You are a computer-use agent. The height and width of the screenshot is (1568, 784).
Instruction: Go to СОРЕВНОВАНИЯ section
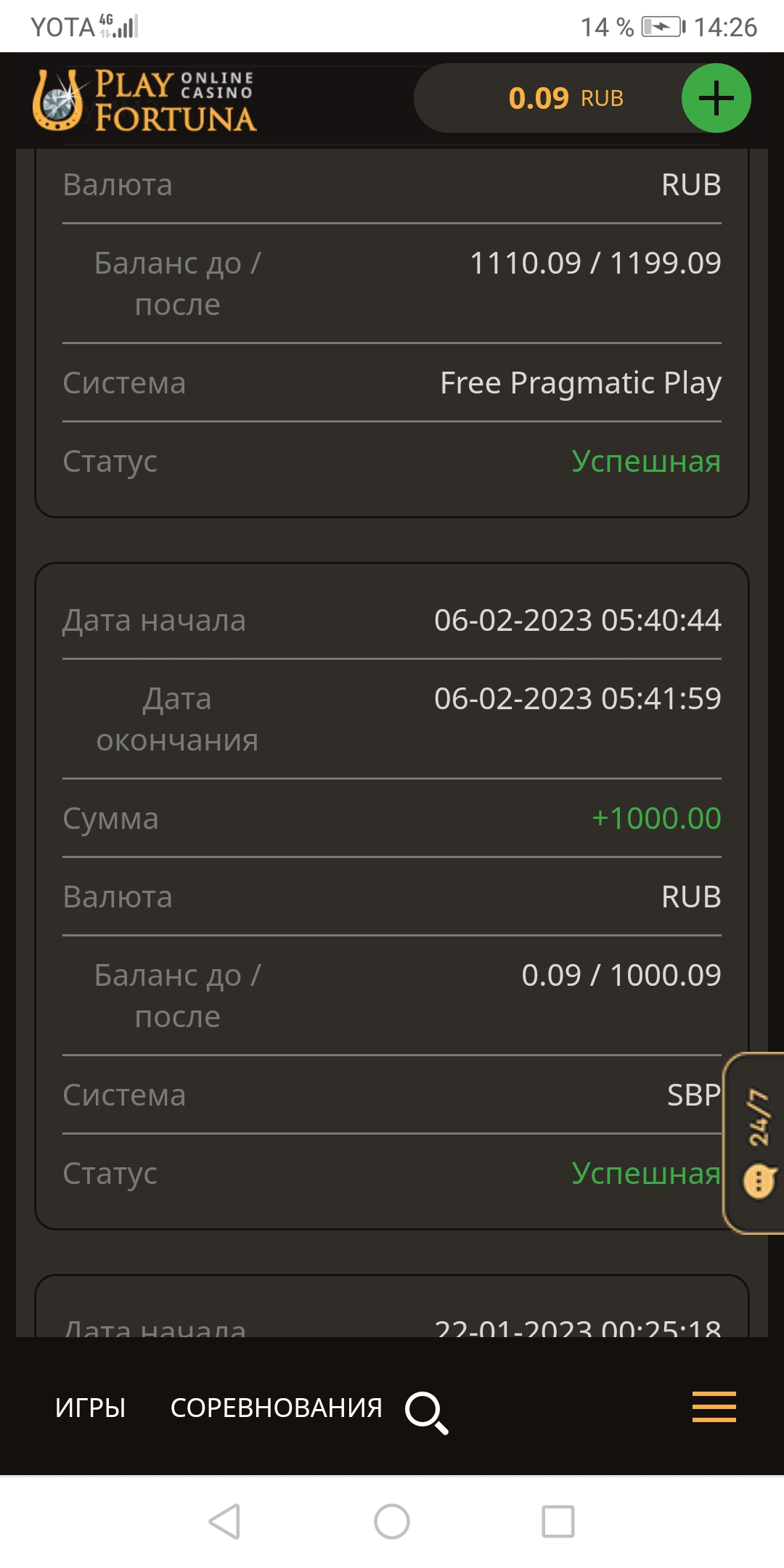pyautogui.click(x=276, y=1408)
